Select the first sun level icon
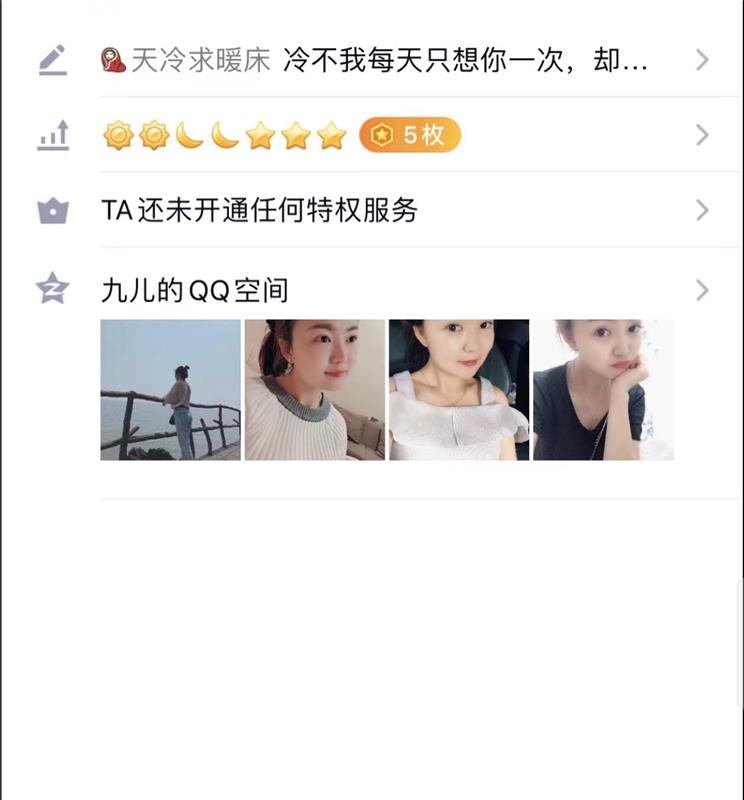 pyautogui.click(x=119, y=134)
